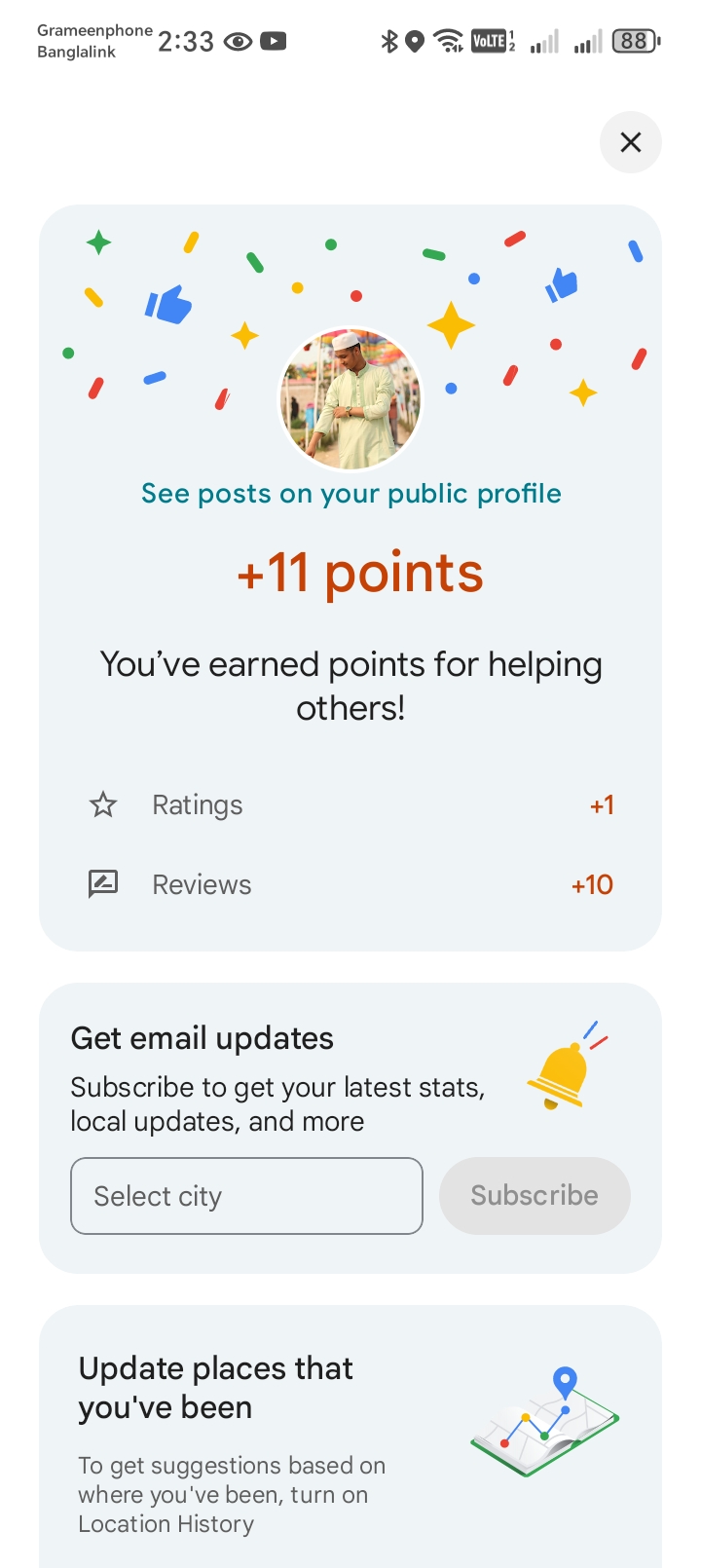Screen dimensions: 701x1568
Task: Open the Select city field
Action: point(246,1196)
